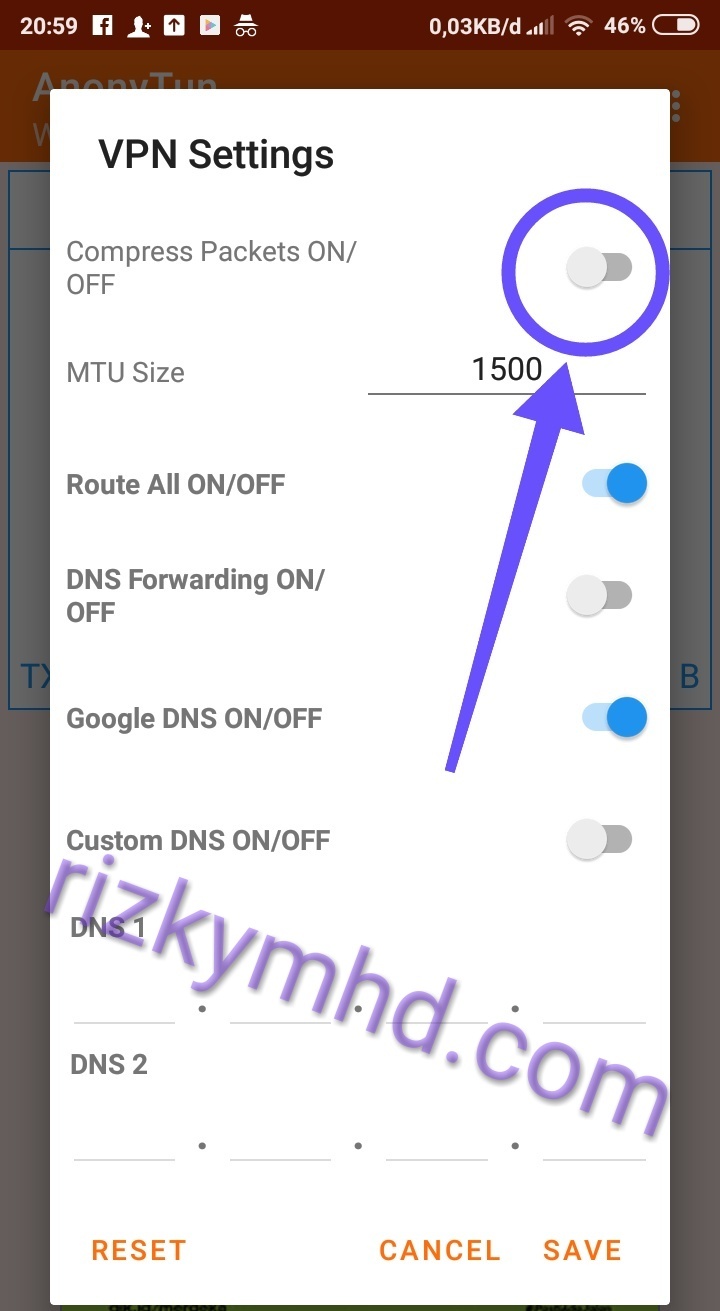Enable the DNS Forwarding switch

click(599, 596)
